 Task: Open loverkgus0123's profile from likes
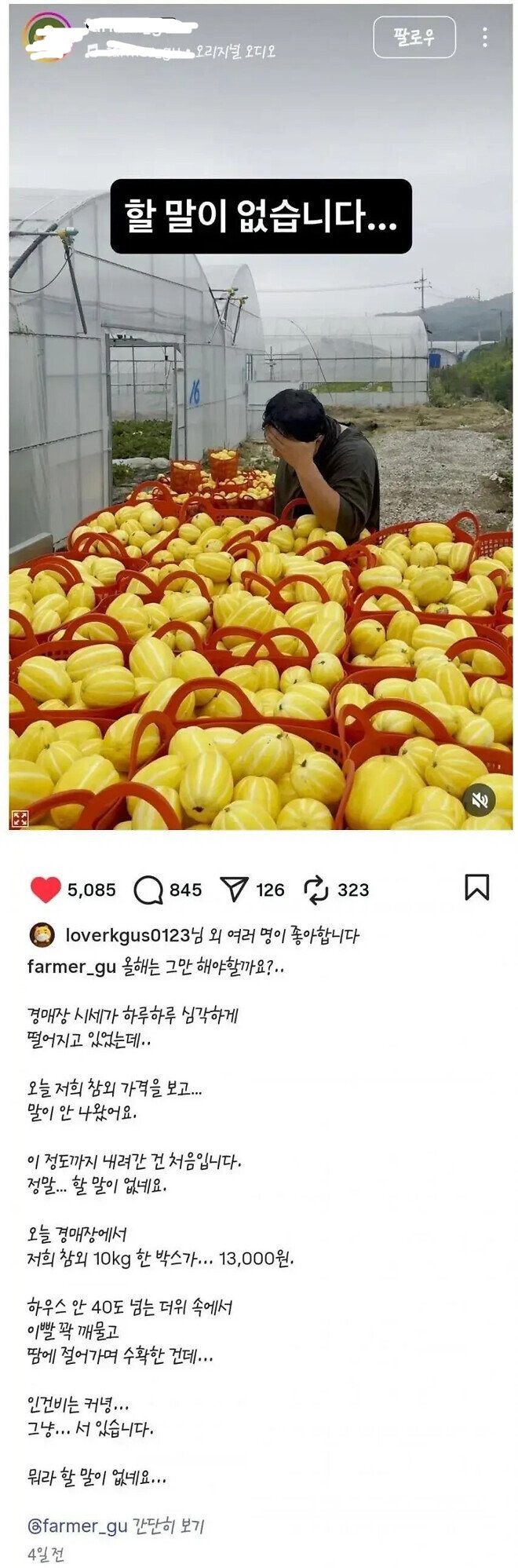coord(127,935)
